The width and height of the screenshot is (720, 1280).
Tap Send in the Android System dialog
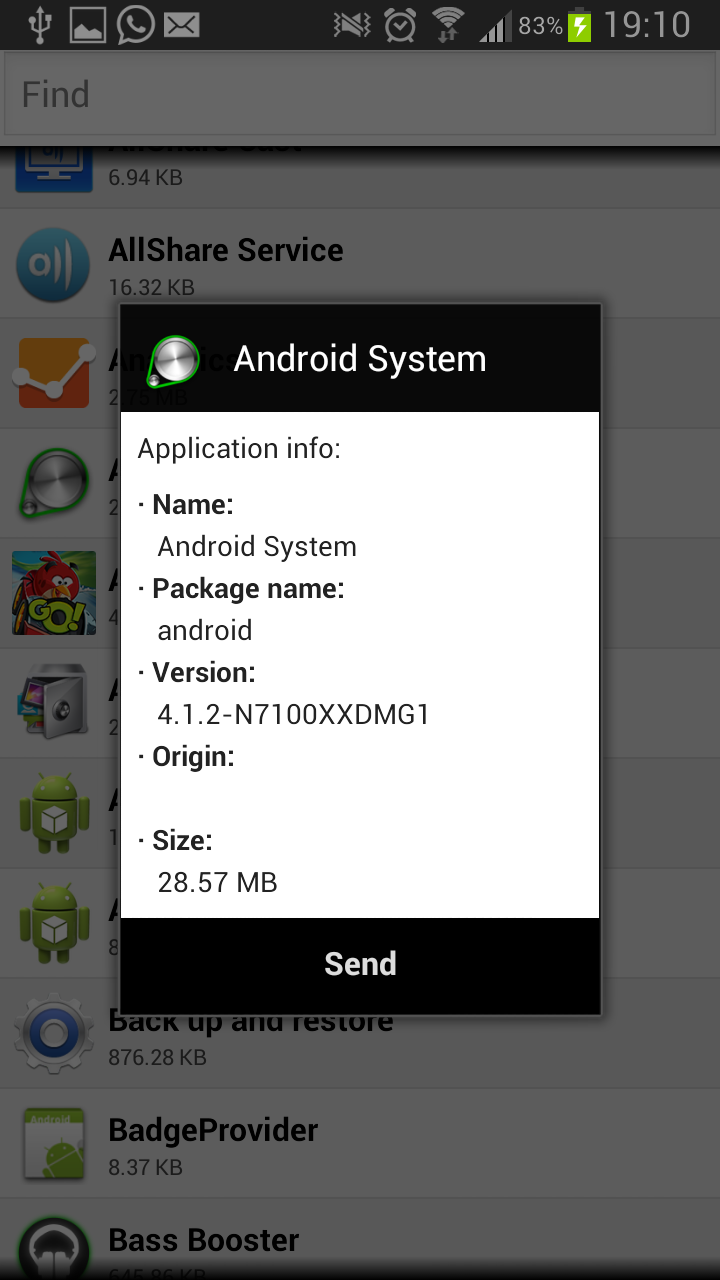(x=360, y=964)
